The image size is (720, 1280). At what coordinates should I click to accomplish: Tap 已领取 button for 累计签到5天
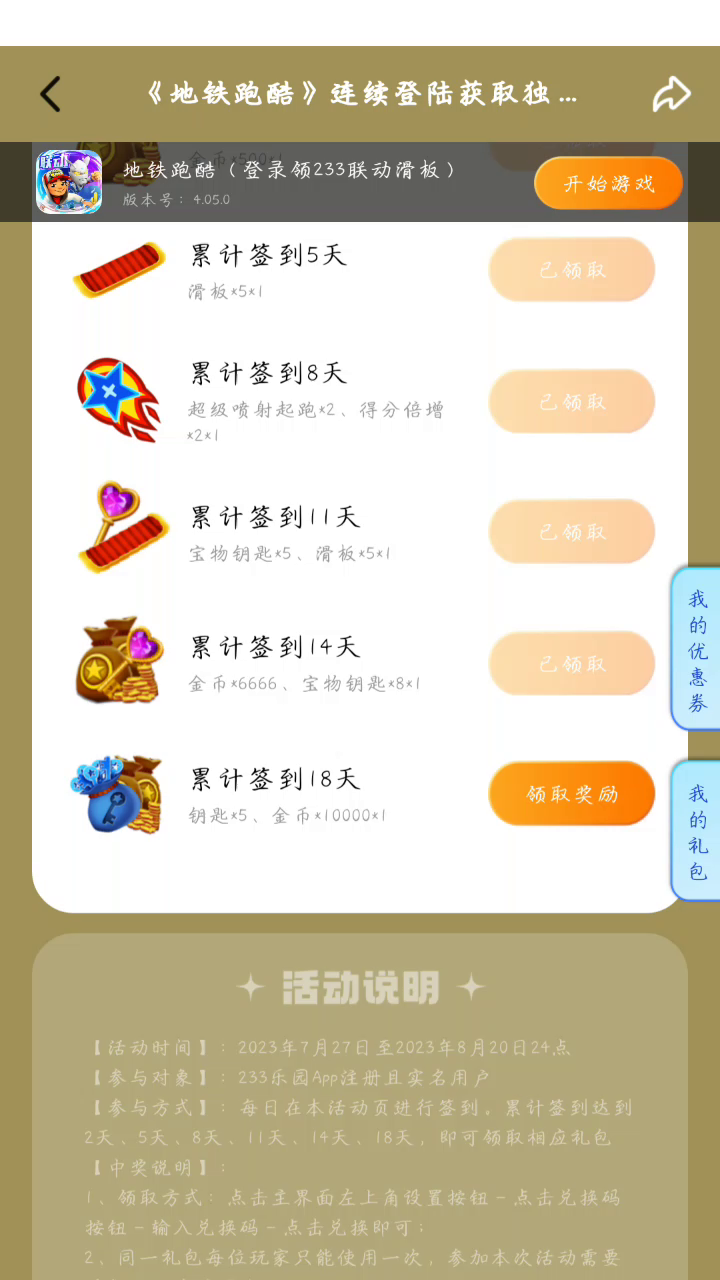click(571, 270)
